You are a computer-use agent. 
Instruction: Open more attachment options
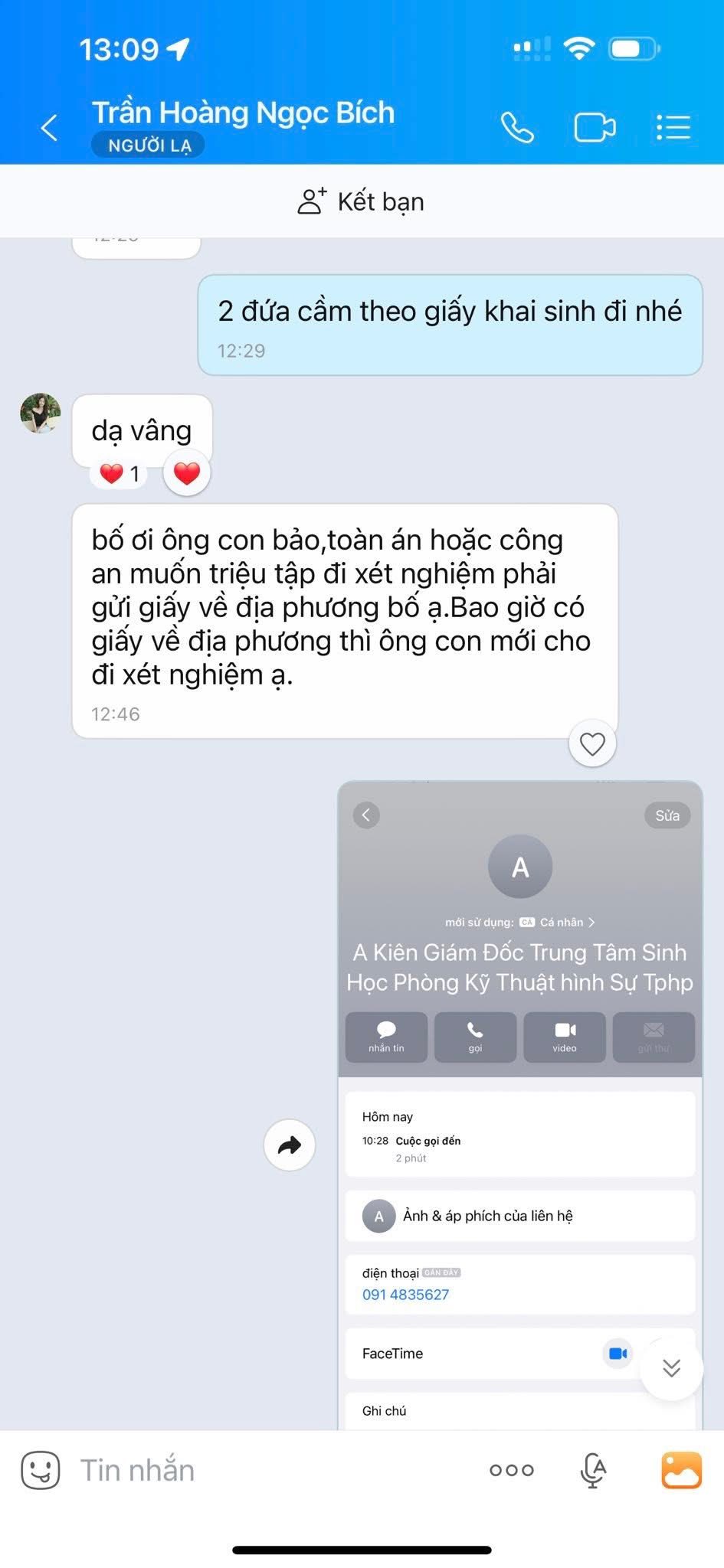click(x=512, y=1470)
